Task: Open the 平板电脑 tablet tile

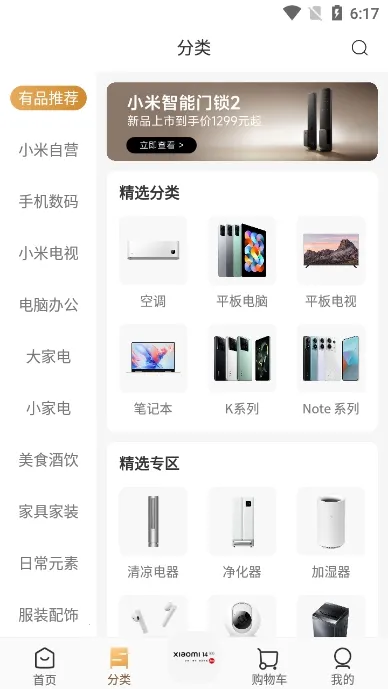Action: pyautogui.click(x=242, y=263)
